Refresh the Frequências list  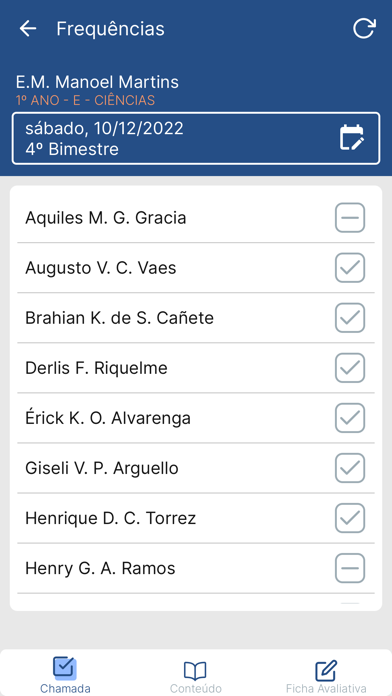click(364, 29)
